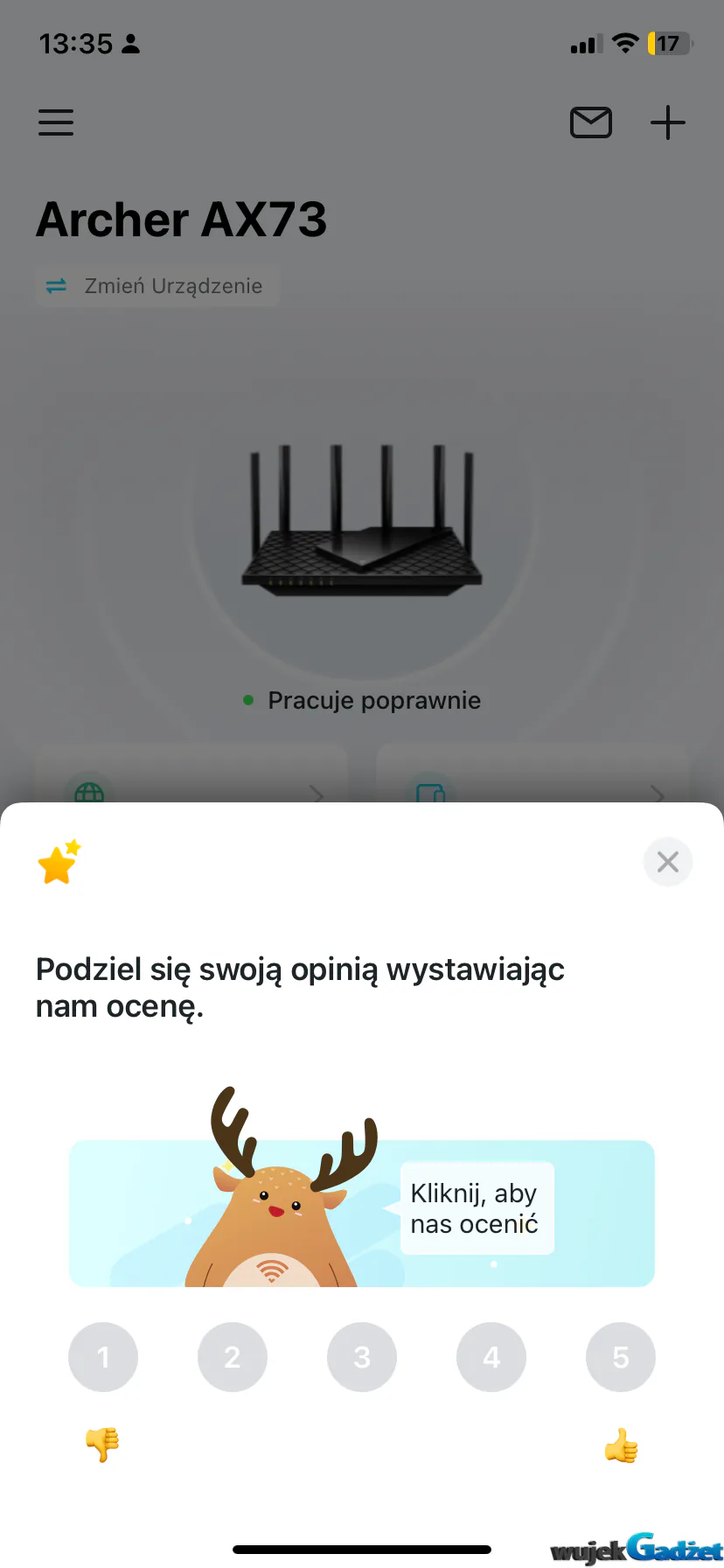Rate the app with score 5
The image size is (724, 1568).
pyautogui.click(x=621, y=1357)
